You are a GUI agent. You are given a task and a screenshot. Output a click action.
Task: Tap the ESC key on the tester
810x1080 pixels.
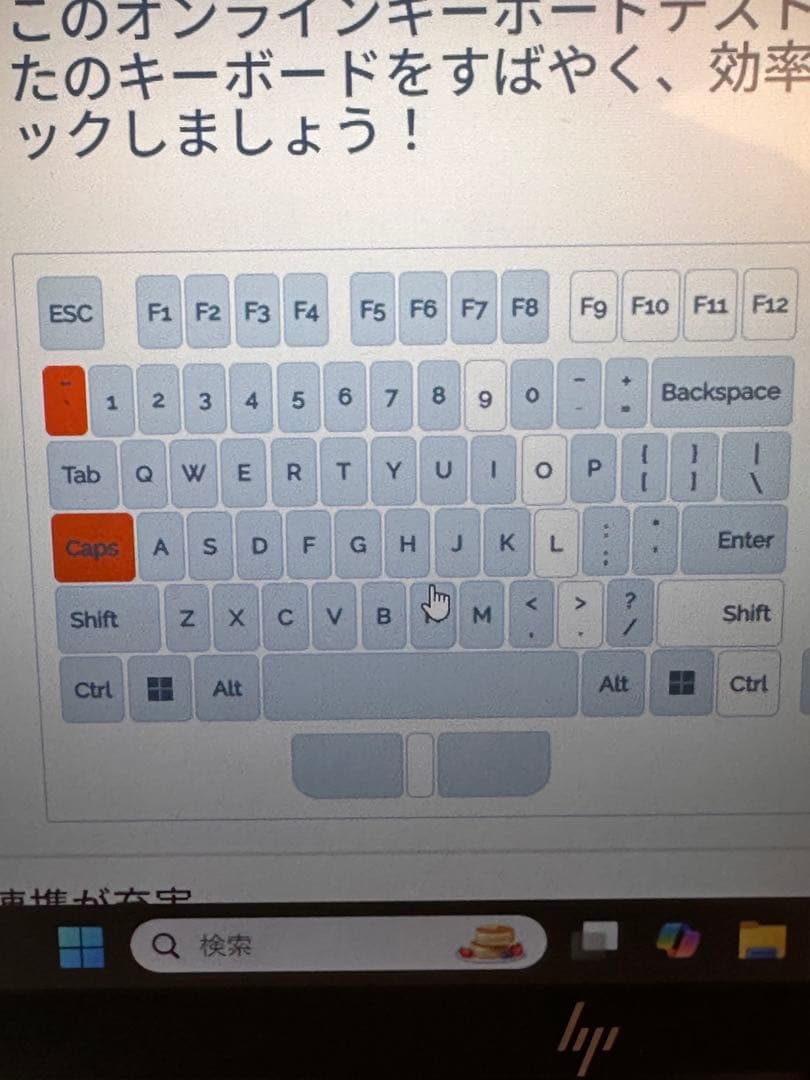click(70, 313)
